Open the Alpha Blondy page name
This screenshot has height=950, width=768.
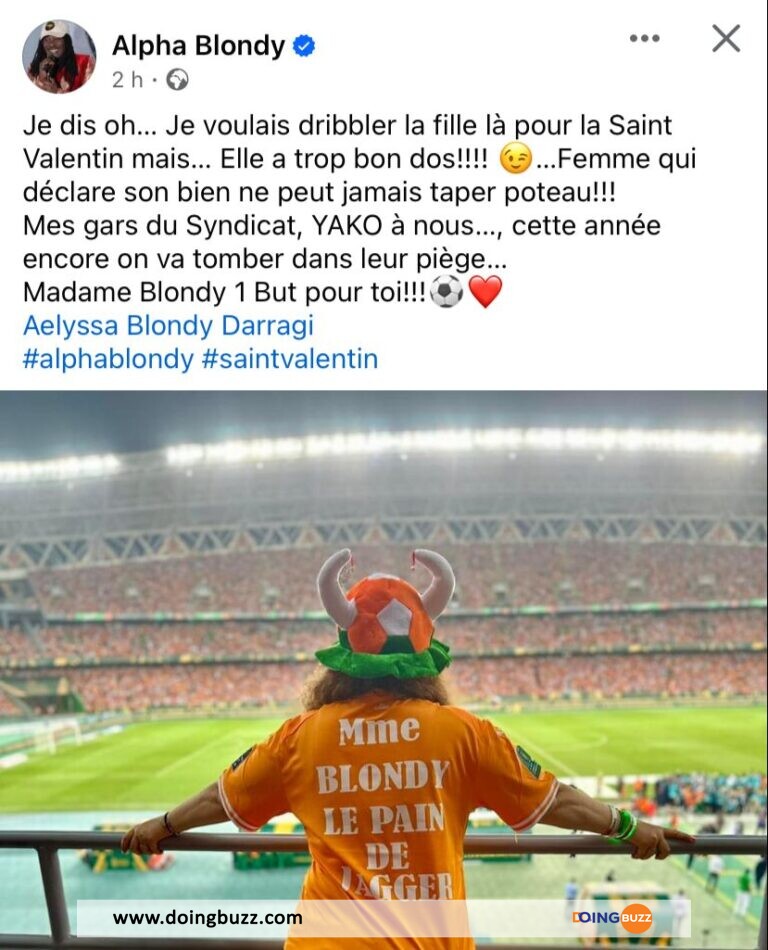point(197,45)
